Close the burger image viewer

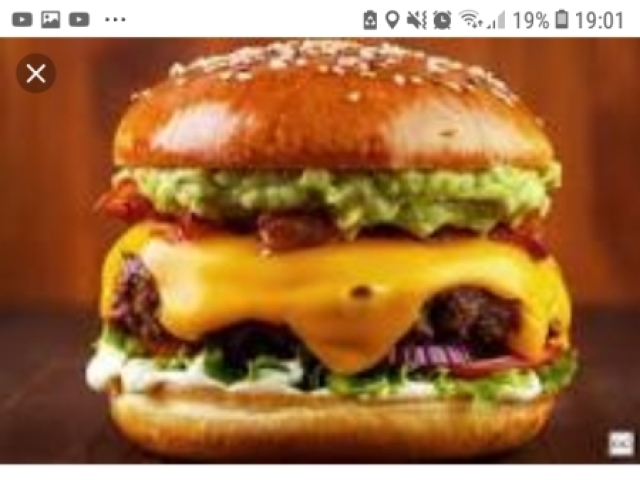coord(36,73)
